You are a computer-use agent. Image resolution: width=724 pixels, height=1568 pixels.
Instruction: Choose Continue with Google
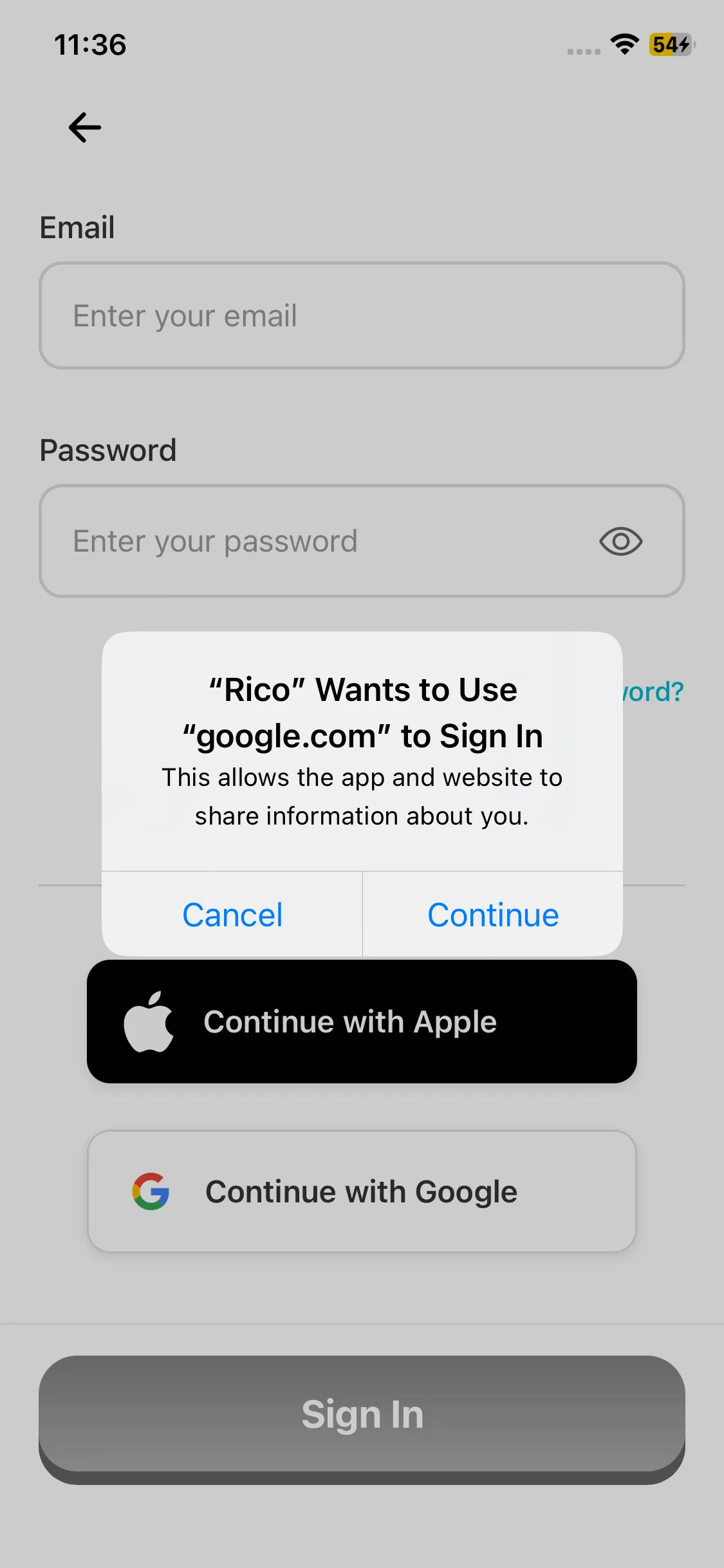coord(362,1191)
